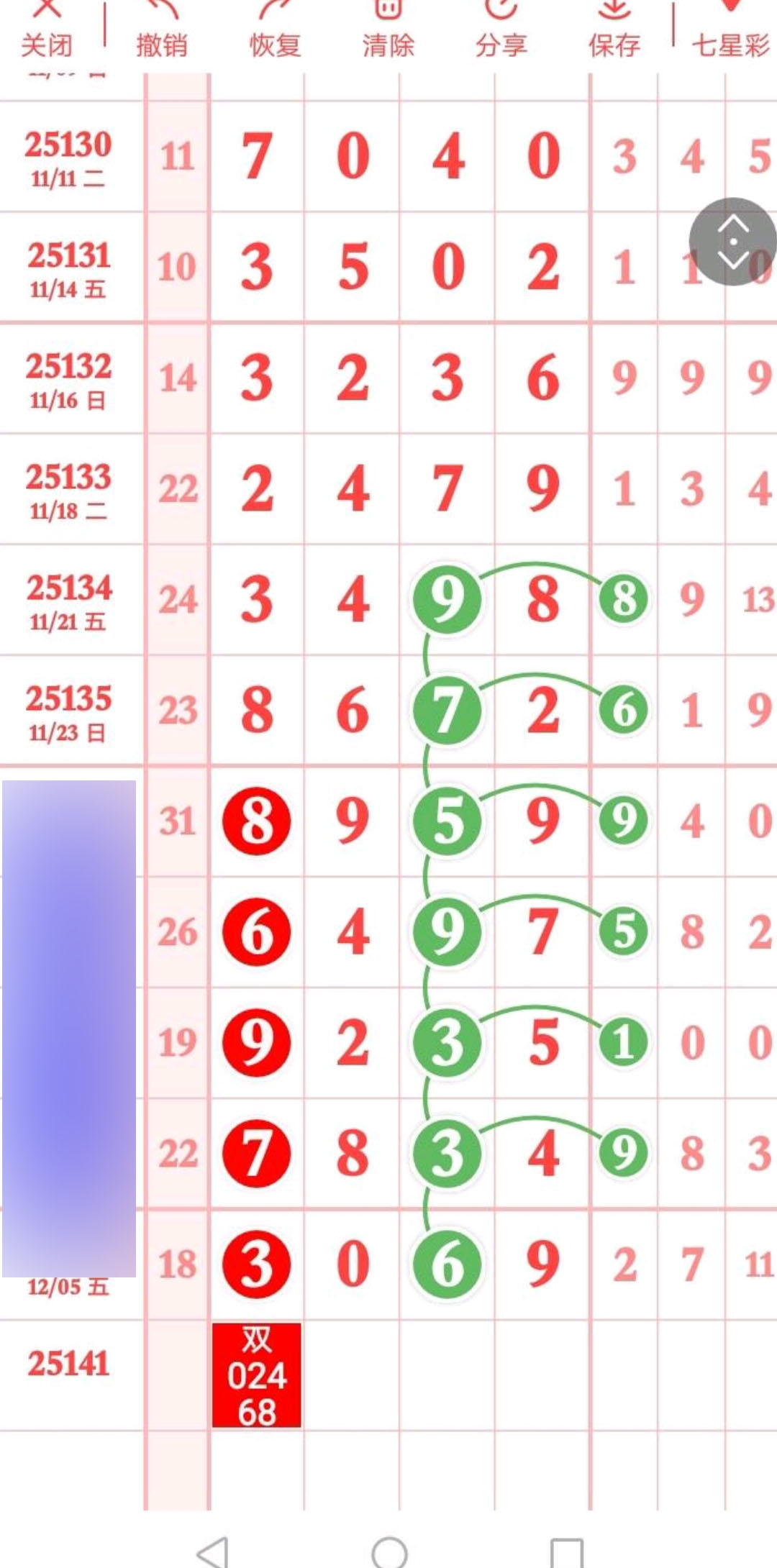Share the chart (分享)
Viewport: 777px width, 1568px height.
pyautogui.click(x=501, y=32)
